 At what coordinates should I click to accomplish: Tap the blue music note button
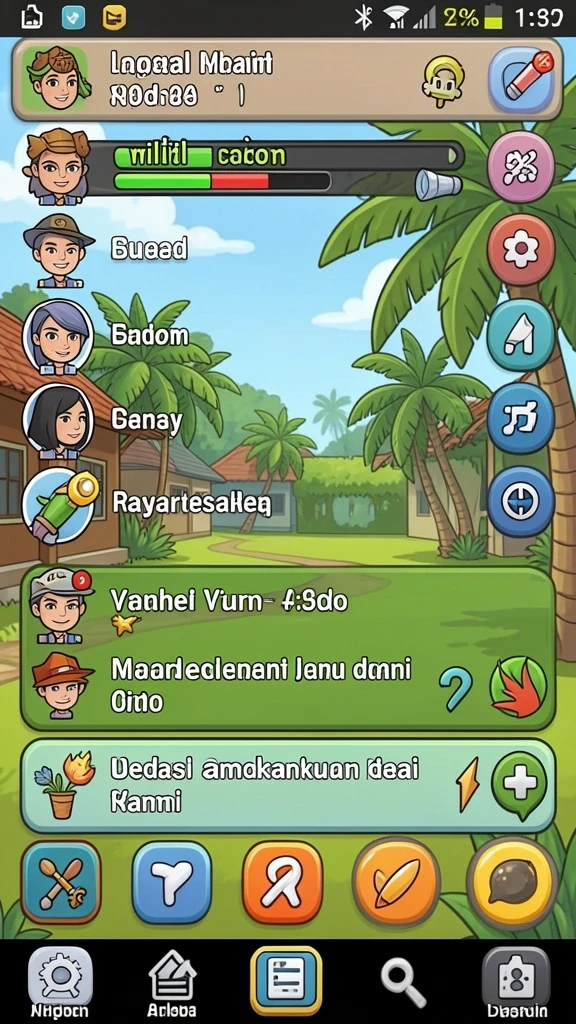coord(521,419)
